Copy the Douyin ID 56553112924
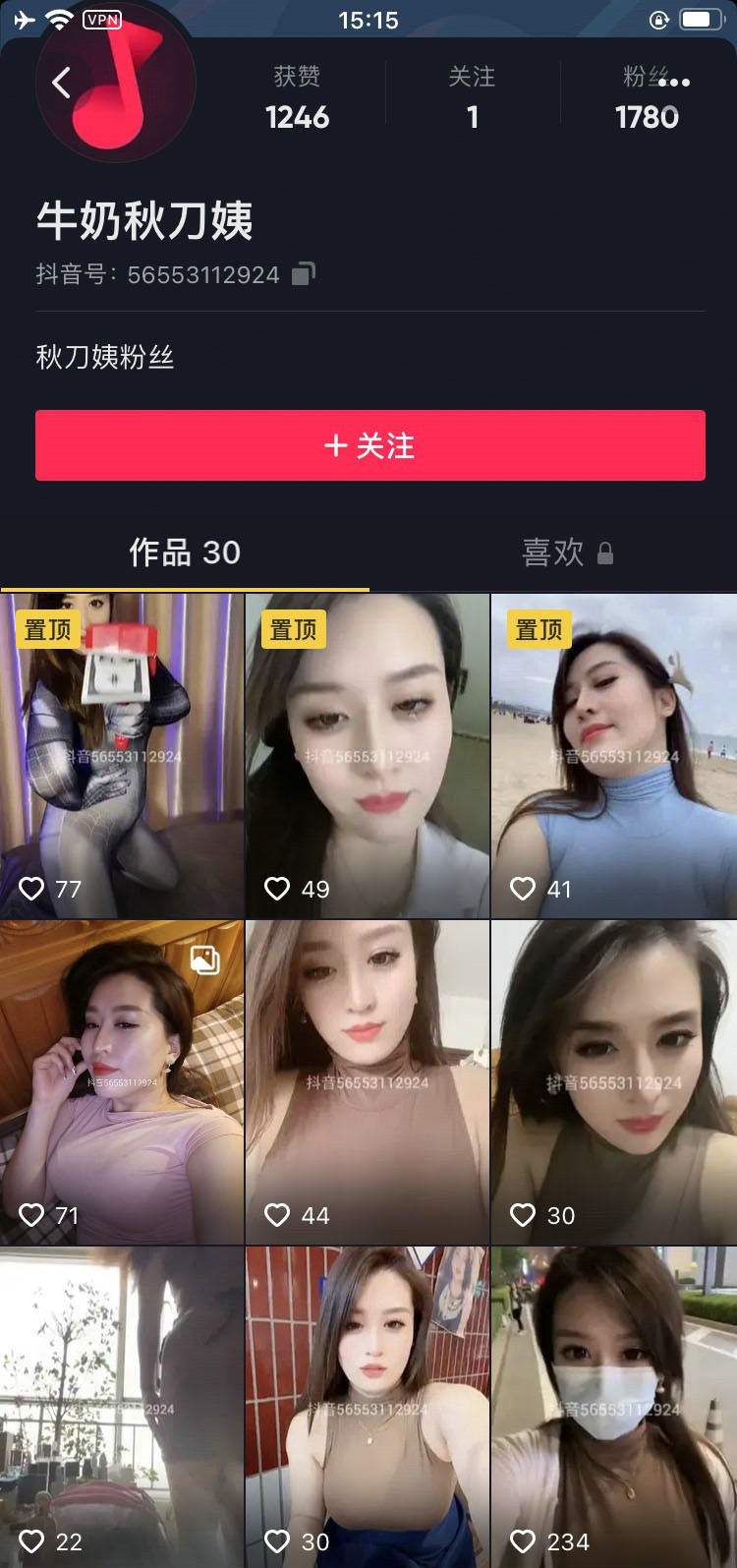Viewport: 737px width, 1568px height. pos(304,273)
